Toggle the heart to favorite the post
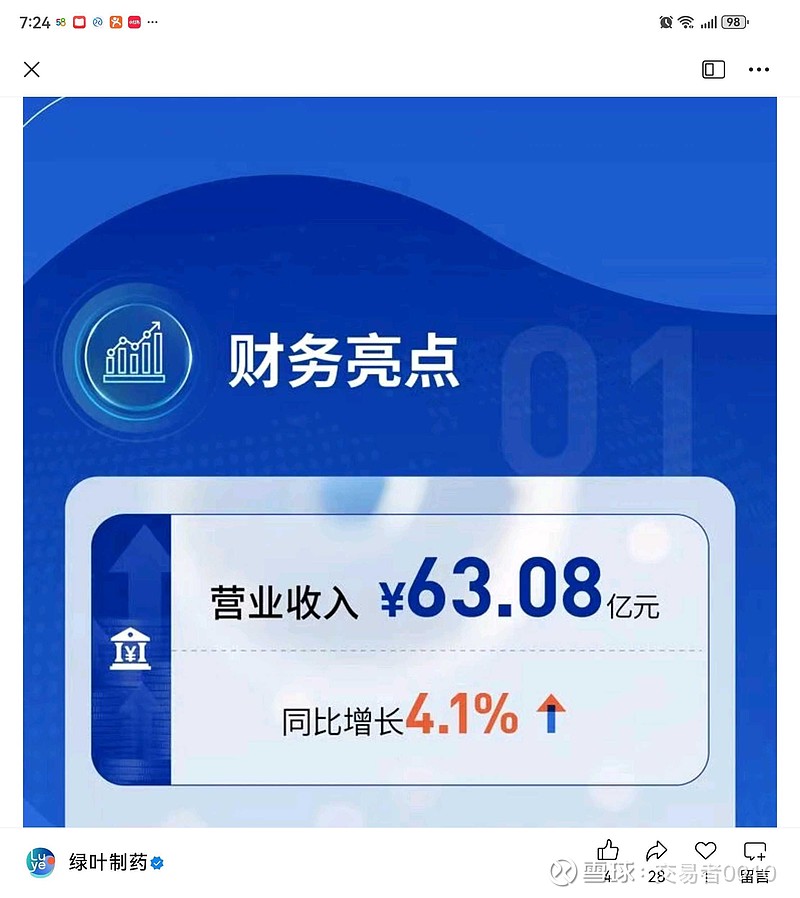800x898 pixels. click(x=706, y=848)
